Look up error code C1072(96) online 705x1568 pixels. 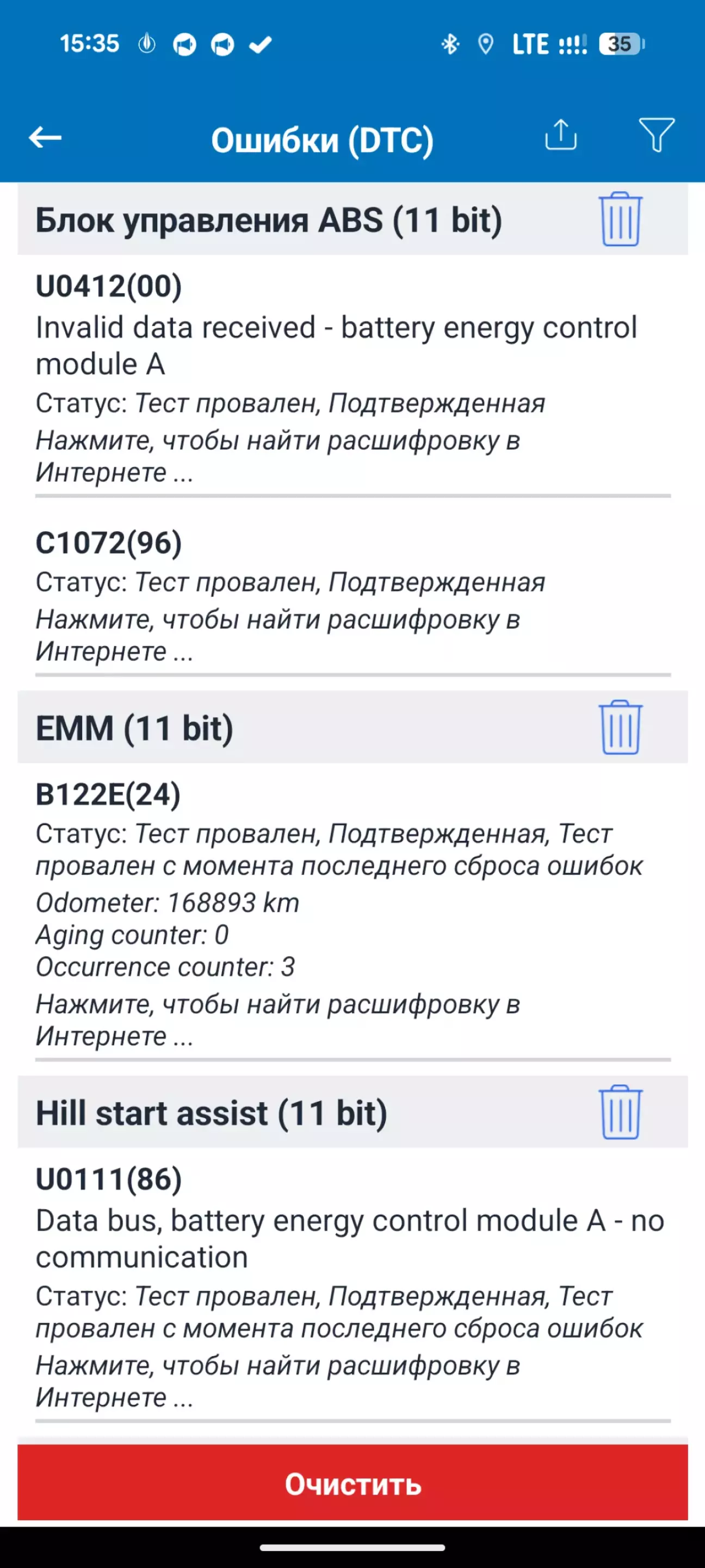pos(278,635)
